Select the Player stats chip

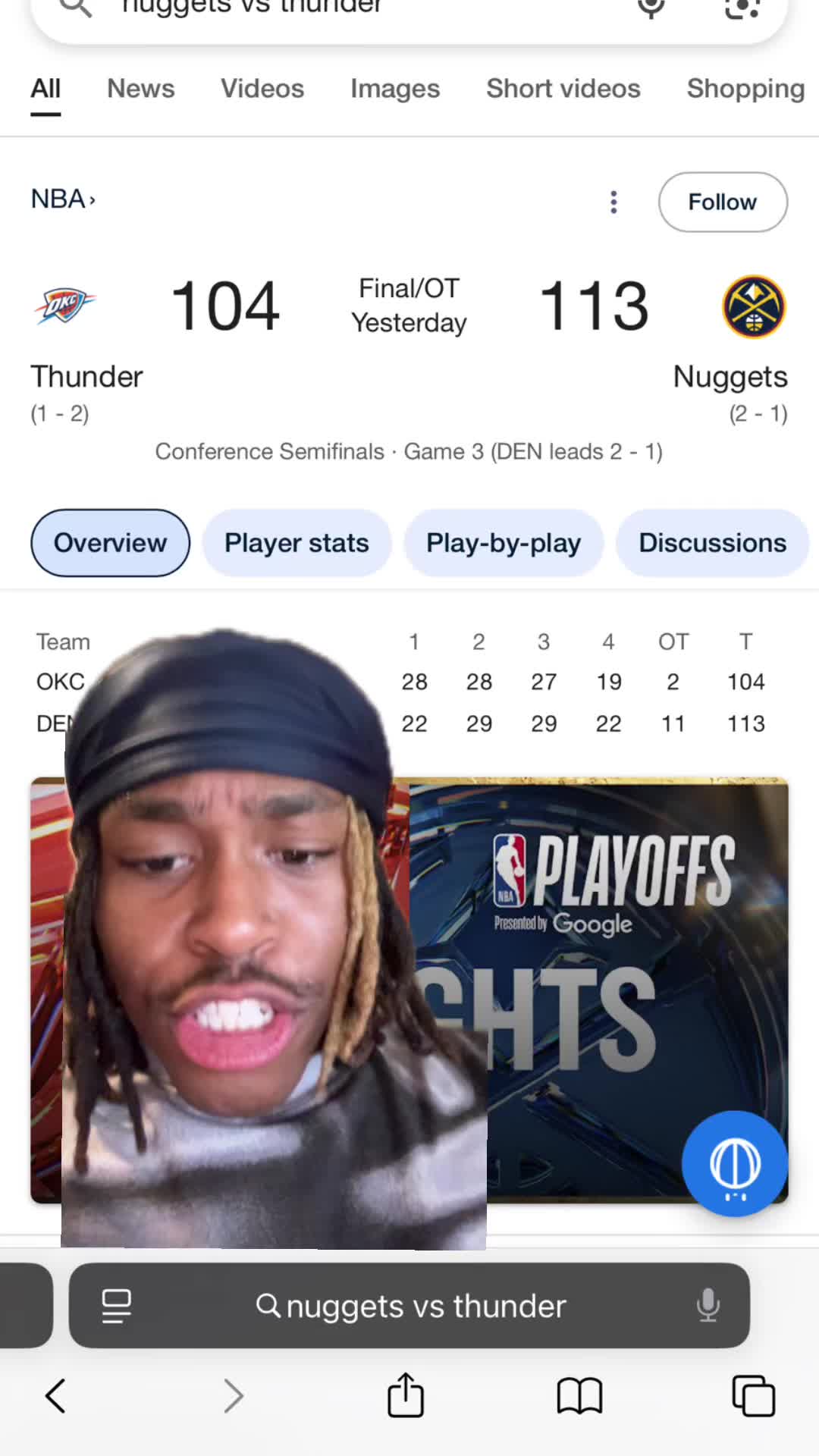297,543
